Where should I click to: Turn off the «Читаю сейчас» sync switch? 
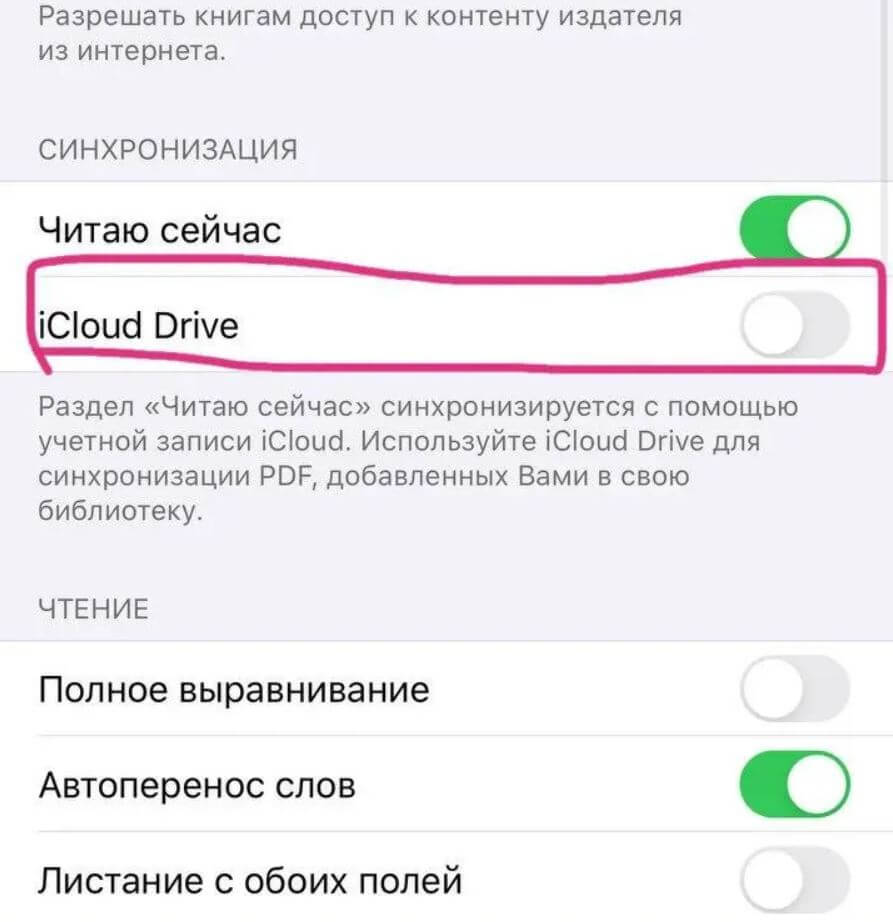point(794,229)
